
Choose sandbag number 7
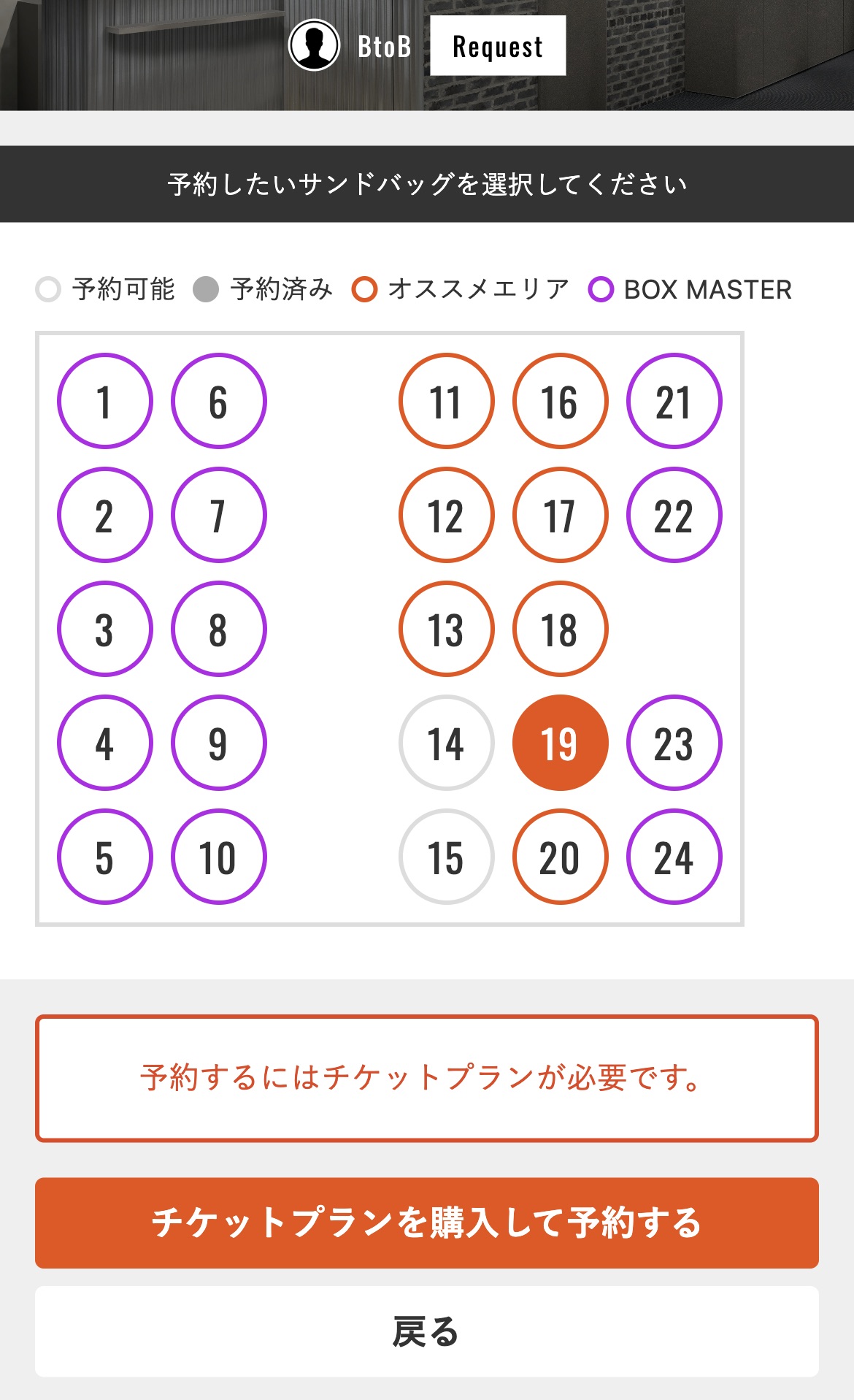(x=219, y=515)
